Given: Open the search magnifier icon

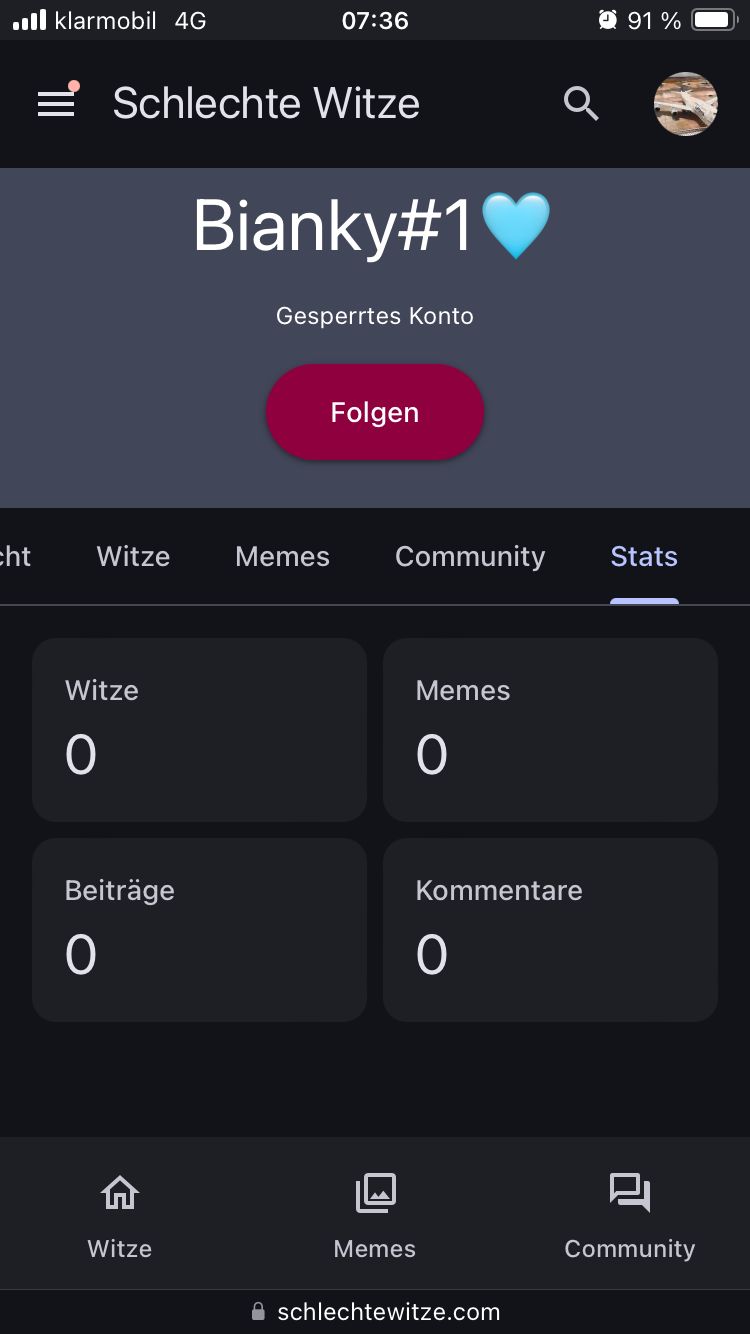Looking at the screenshot, I should click(581, 104).
